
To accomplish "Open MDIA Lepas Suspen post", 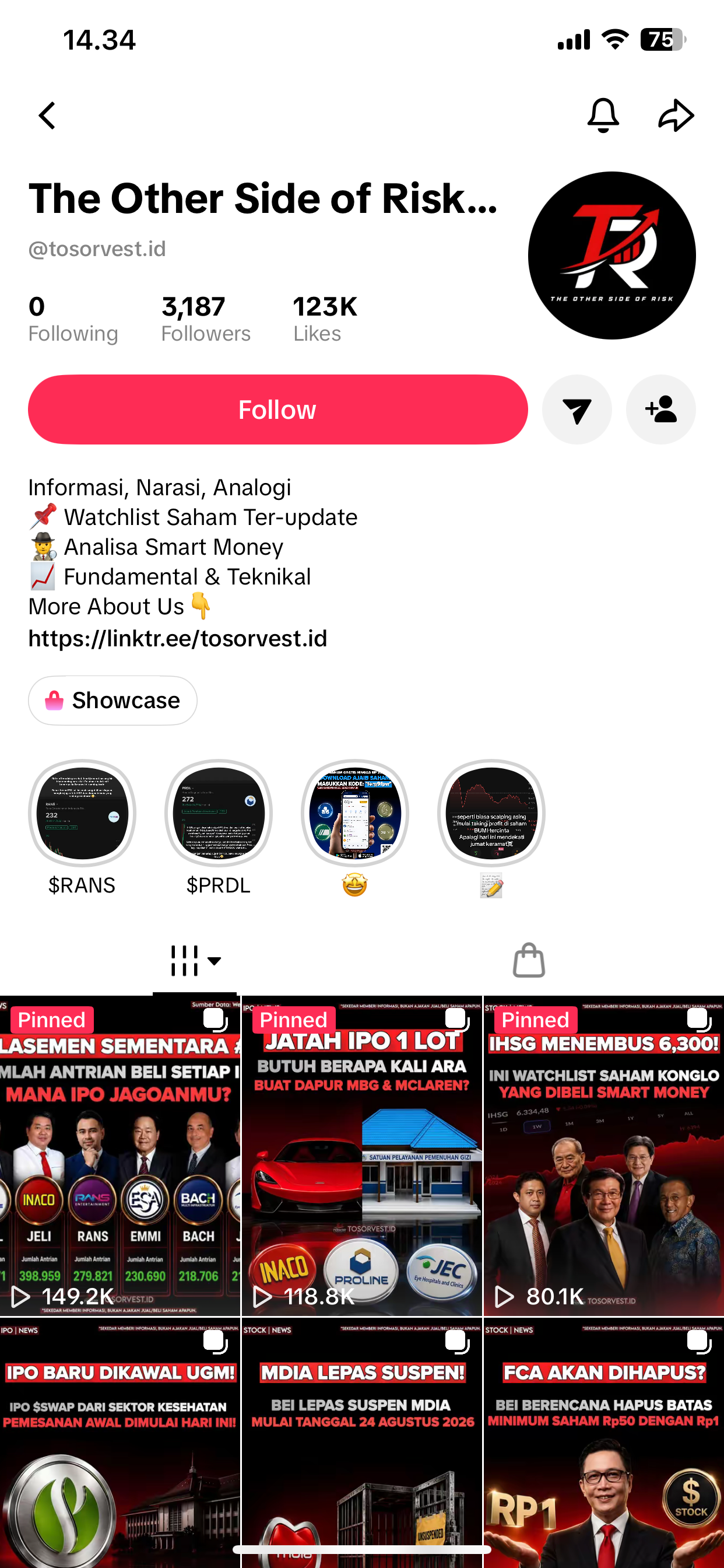I will tap(362, 1442).
